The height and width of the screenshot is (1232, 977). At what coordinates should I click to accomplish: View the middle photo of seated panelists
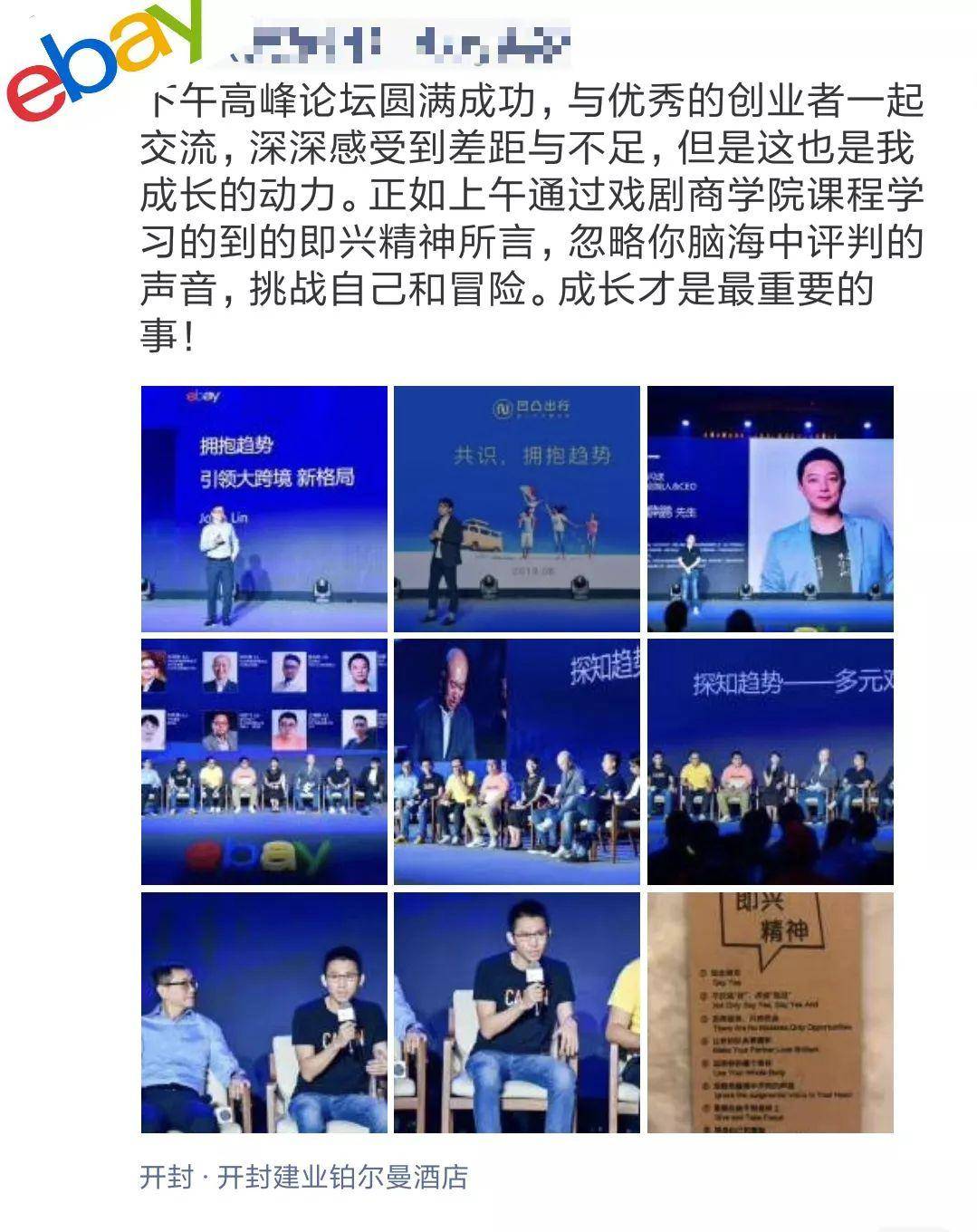516,761
